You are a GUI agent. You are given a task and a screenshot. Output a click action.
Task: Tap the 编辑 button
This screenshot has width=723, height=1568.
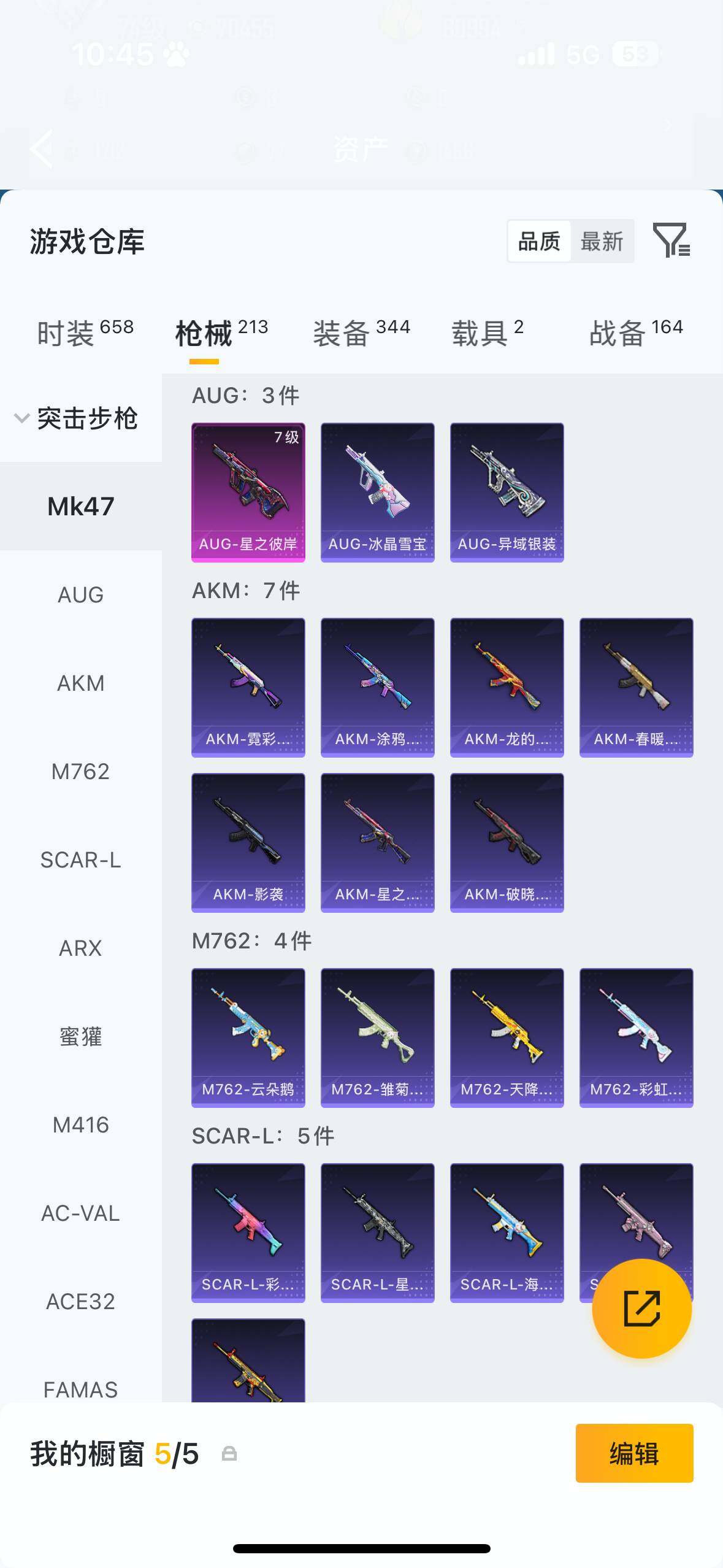(634, 1453)
